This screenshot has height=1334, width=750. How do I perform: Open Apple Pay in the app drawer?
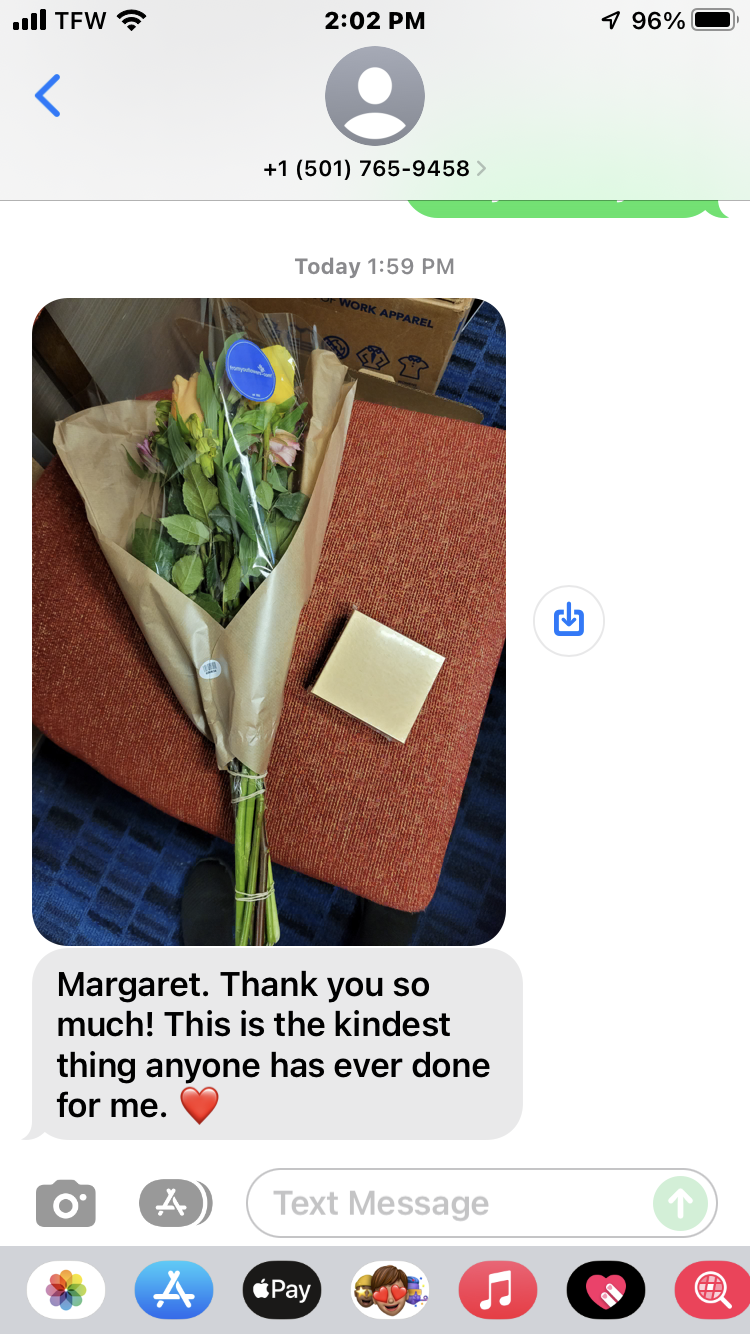pyautogui.click(x=281, y=1290)
